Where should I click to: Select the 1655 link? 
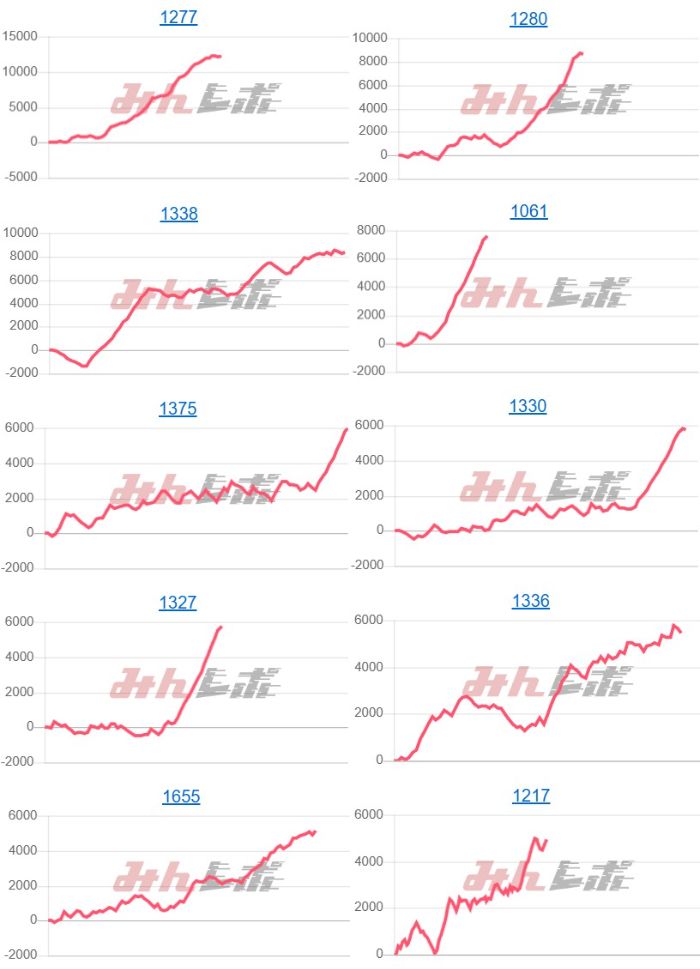click(181, 797)
